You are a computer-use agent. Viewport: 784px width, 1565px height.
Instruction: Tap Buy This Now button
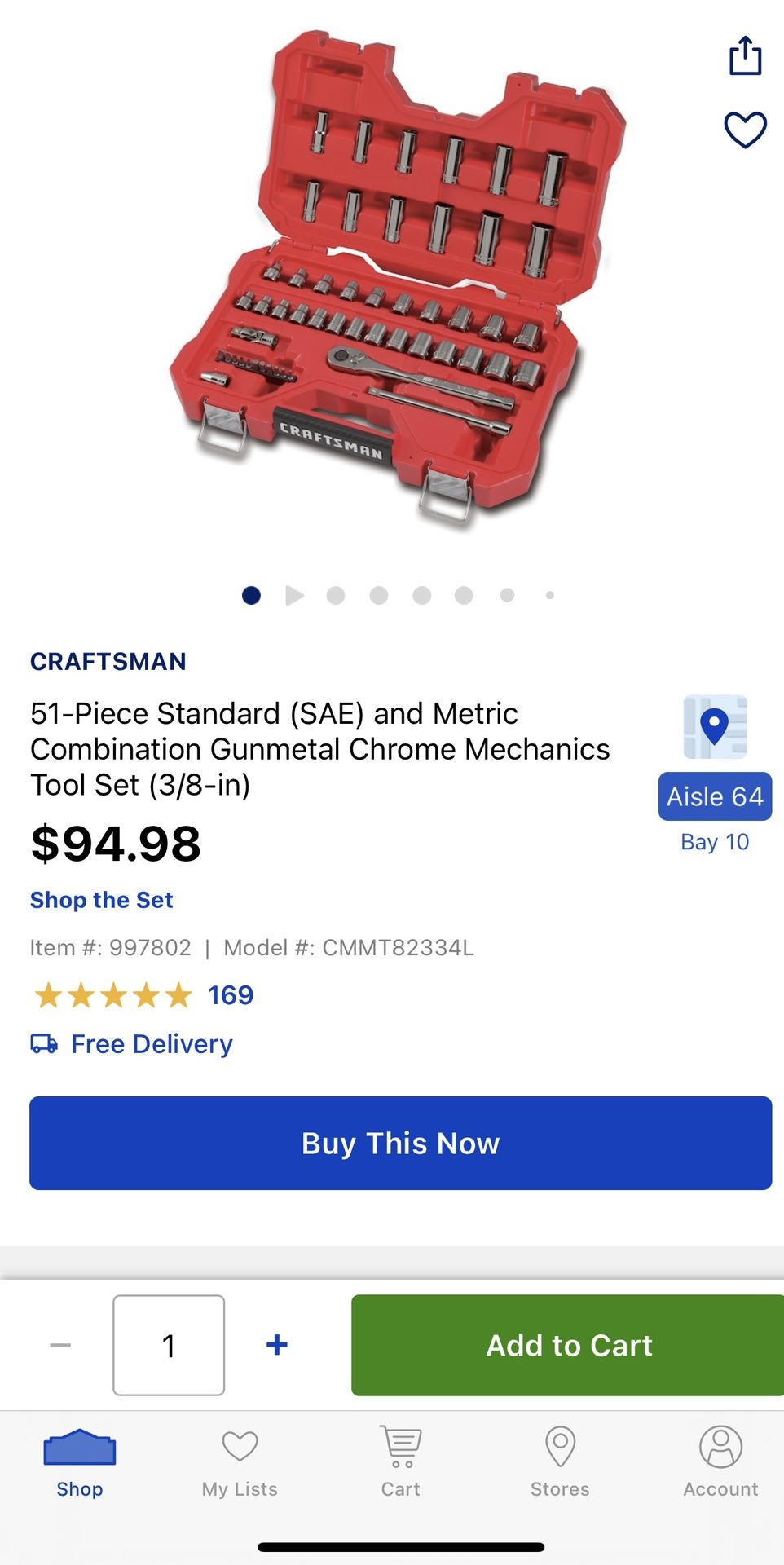pos(400,1143)
